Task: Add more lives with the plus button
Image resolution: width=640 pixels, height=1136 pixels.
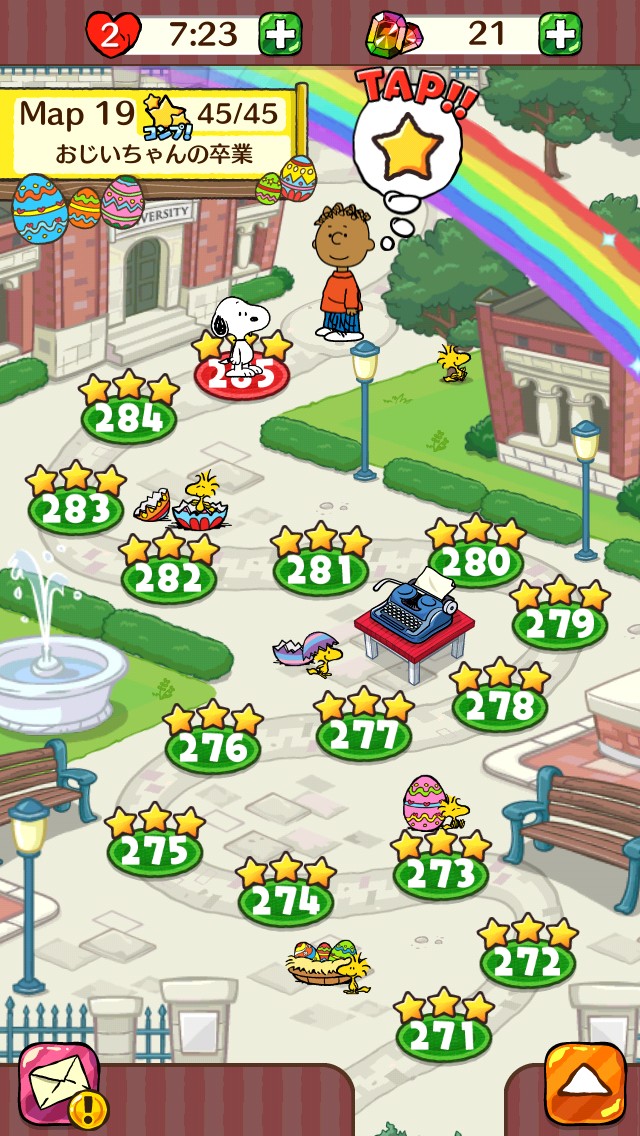Action: tap(280, 35)
